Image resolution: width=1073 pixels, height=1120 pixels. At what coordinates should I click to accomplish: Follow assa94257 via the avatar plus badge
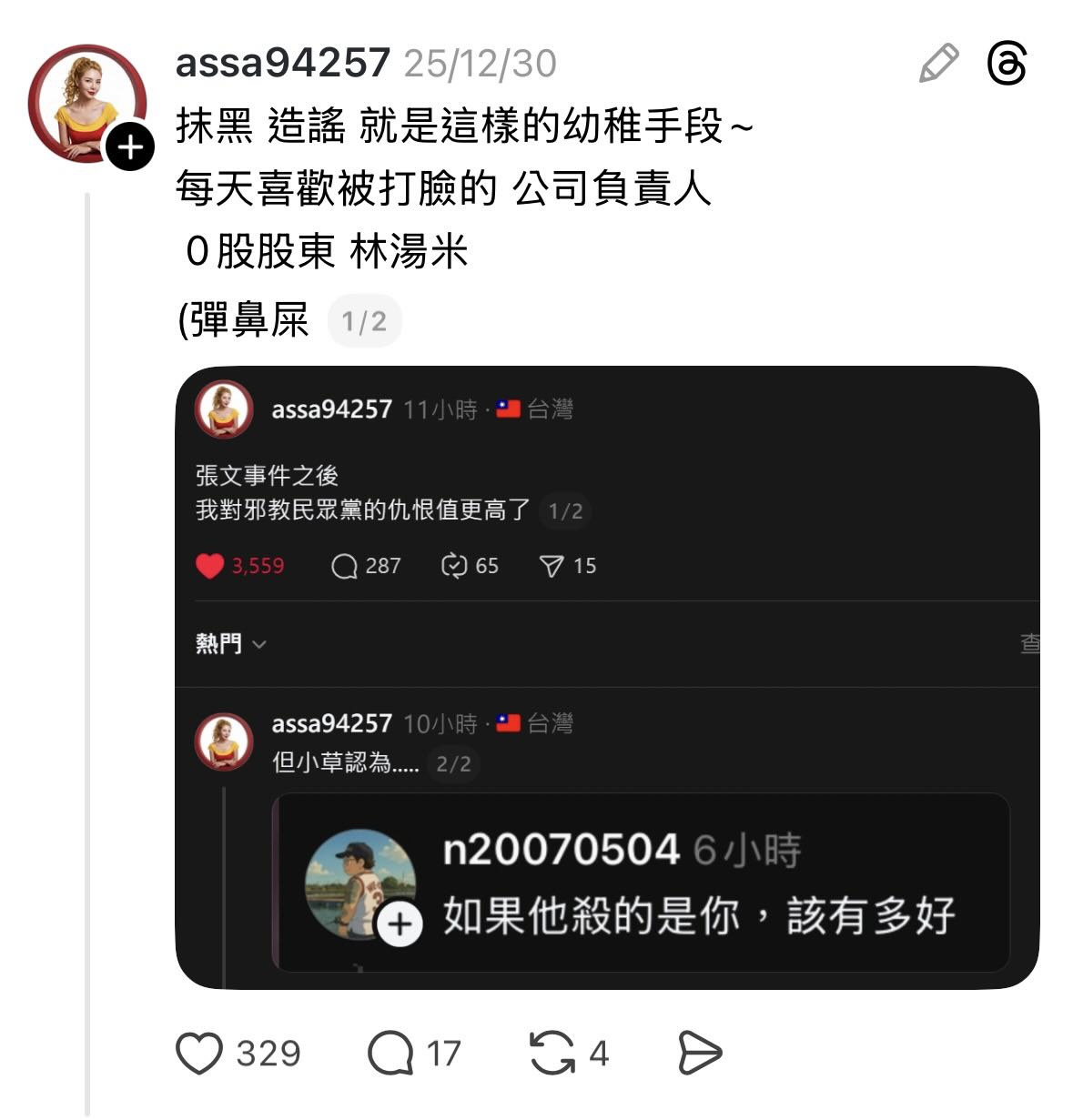click(x=130, y=146)
